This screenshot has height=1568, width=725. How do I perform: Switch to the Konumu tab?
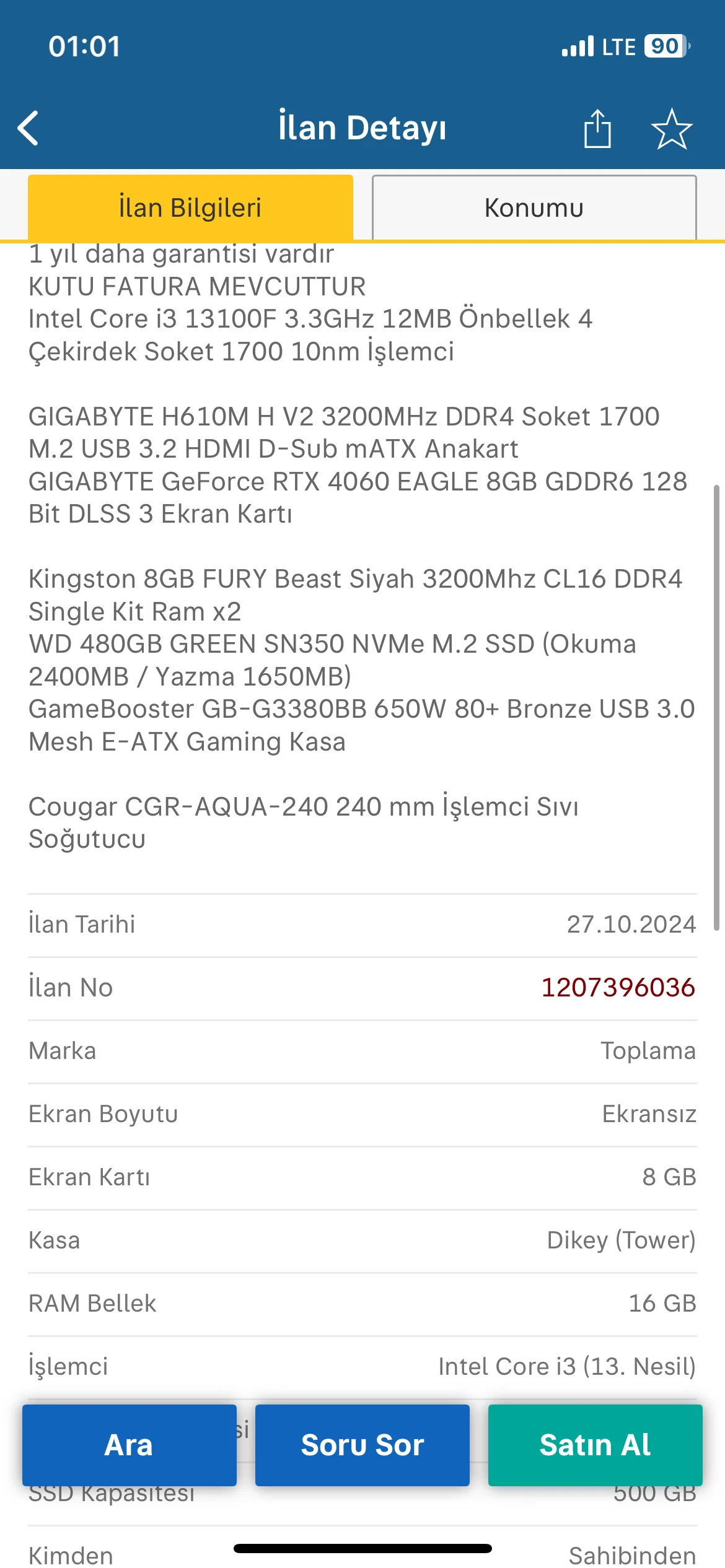click(534, 207)
